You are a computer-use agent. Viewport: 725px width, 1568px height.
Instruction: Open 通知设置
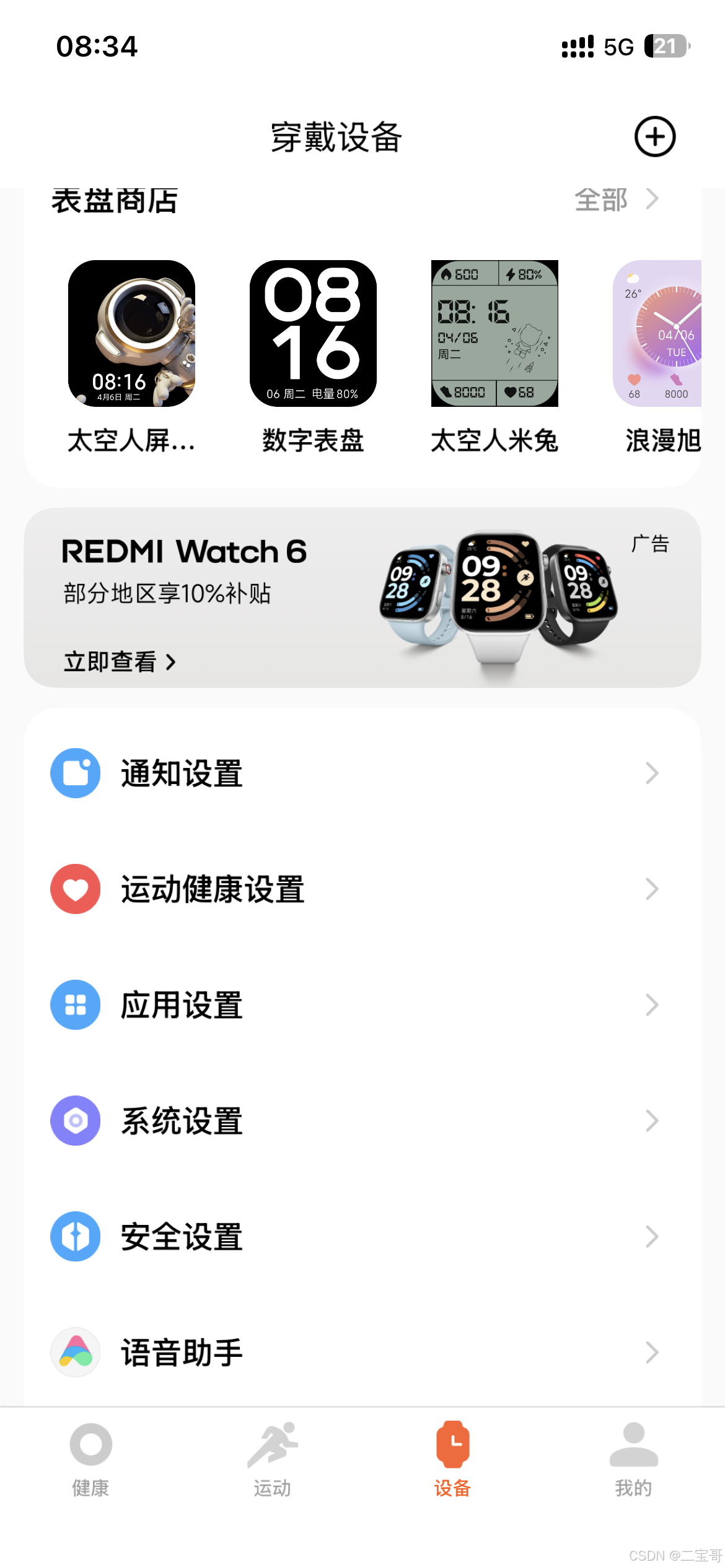(362, 773)
